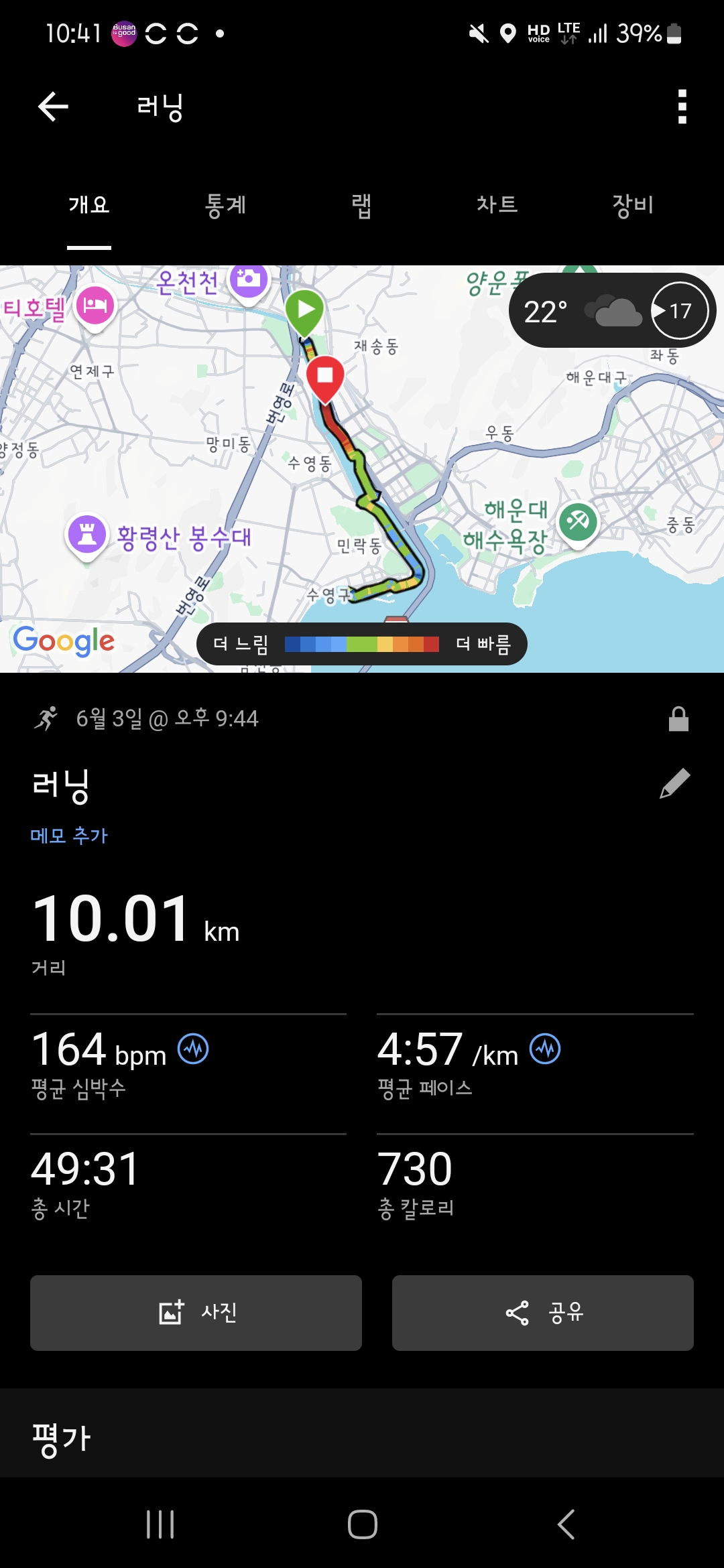This screenshot has height=1568, width=724.
Task: Share this run with the 공유 button
Action: [543, 1313]
